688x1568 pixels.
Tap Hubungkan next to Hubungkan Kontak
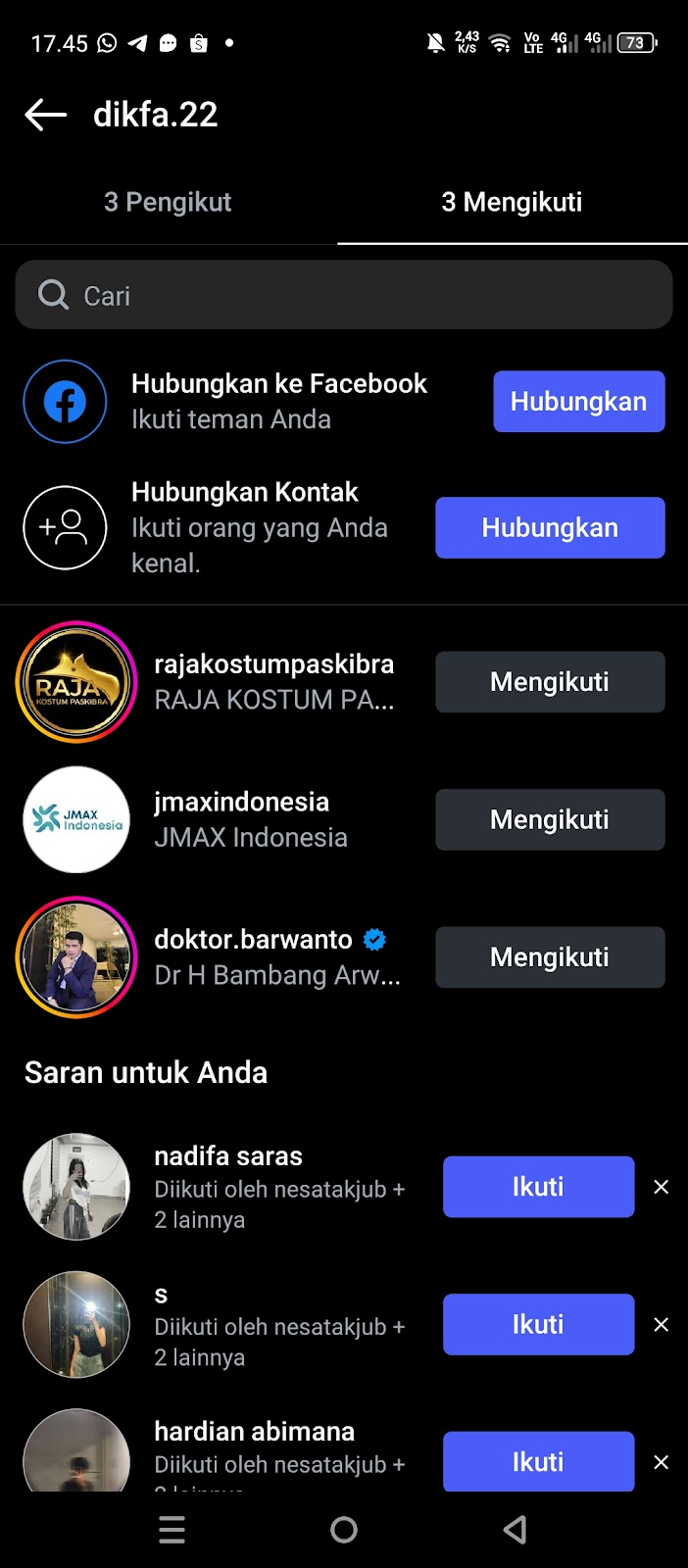click(x=550, y=528)
